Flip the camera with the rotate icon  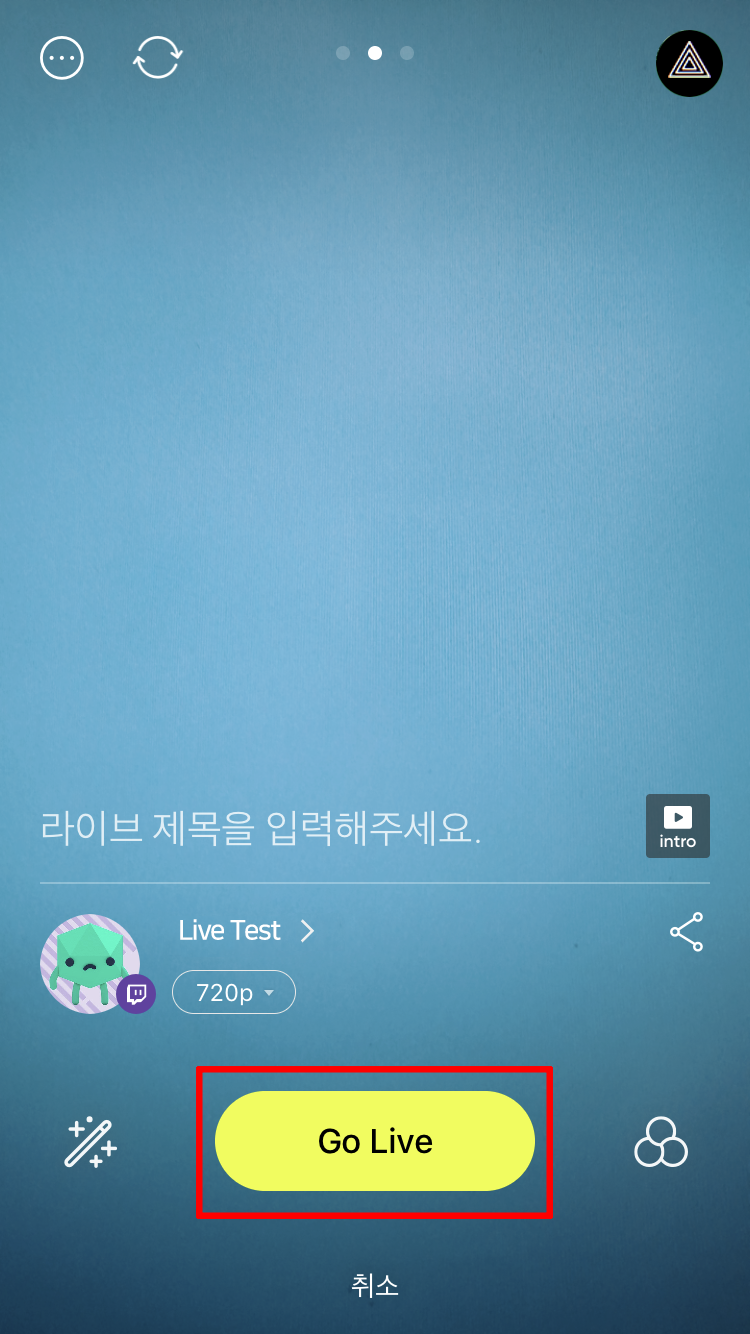pyautogui.click(x=157, y=57)
